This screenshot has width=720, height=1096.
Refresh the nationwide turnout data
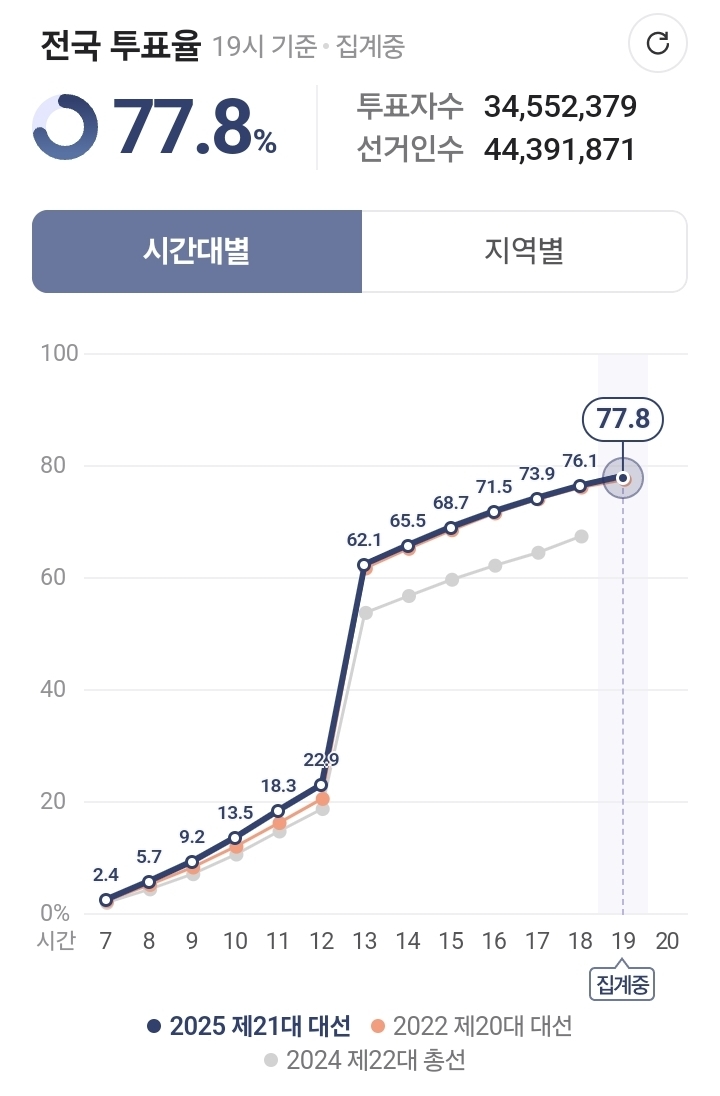(x=657, y=44)
